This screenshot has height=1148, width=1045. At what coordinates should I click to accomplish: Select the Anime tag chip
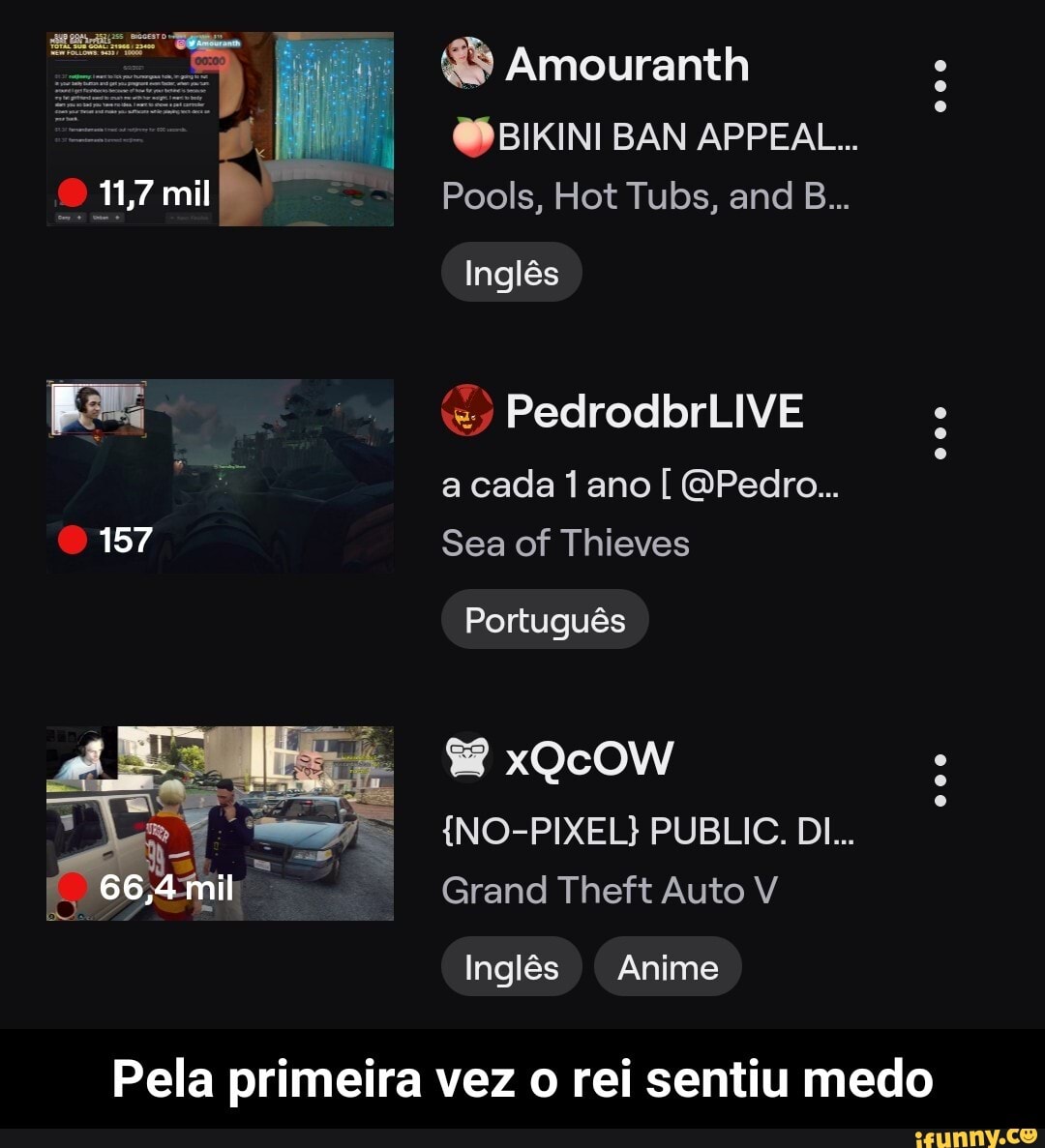(668, 967)
